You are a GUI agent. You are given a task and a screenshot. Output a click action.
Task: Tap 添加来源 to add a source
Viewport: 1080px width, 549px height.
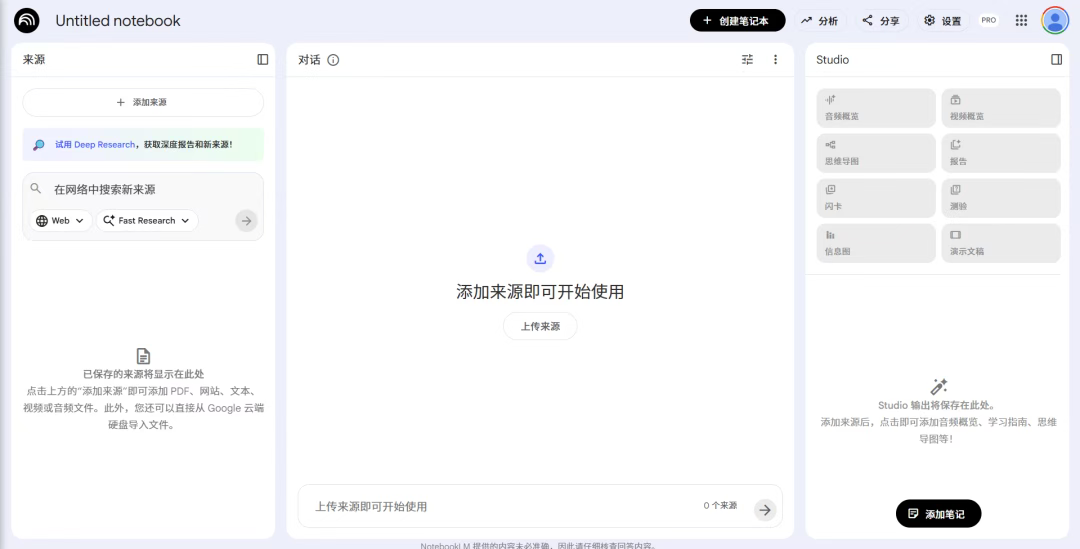(142, 102)
